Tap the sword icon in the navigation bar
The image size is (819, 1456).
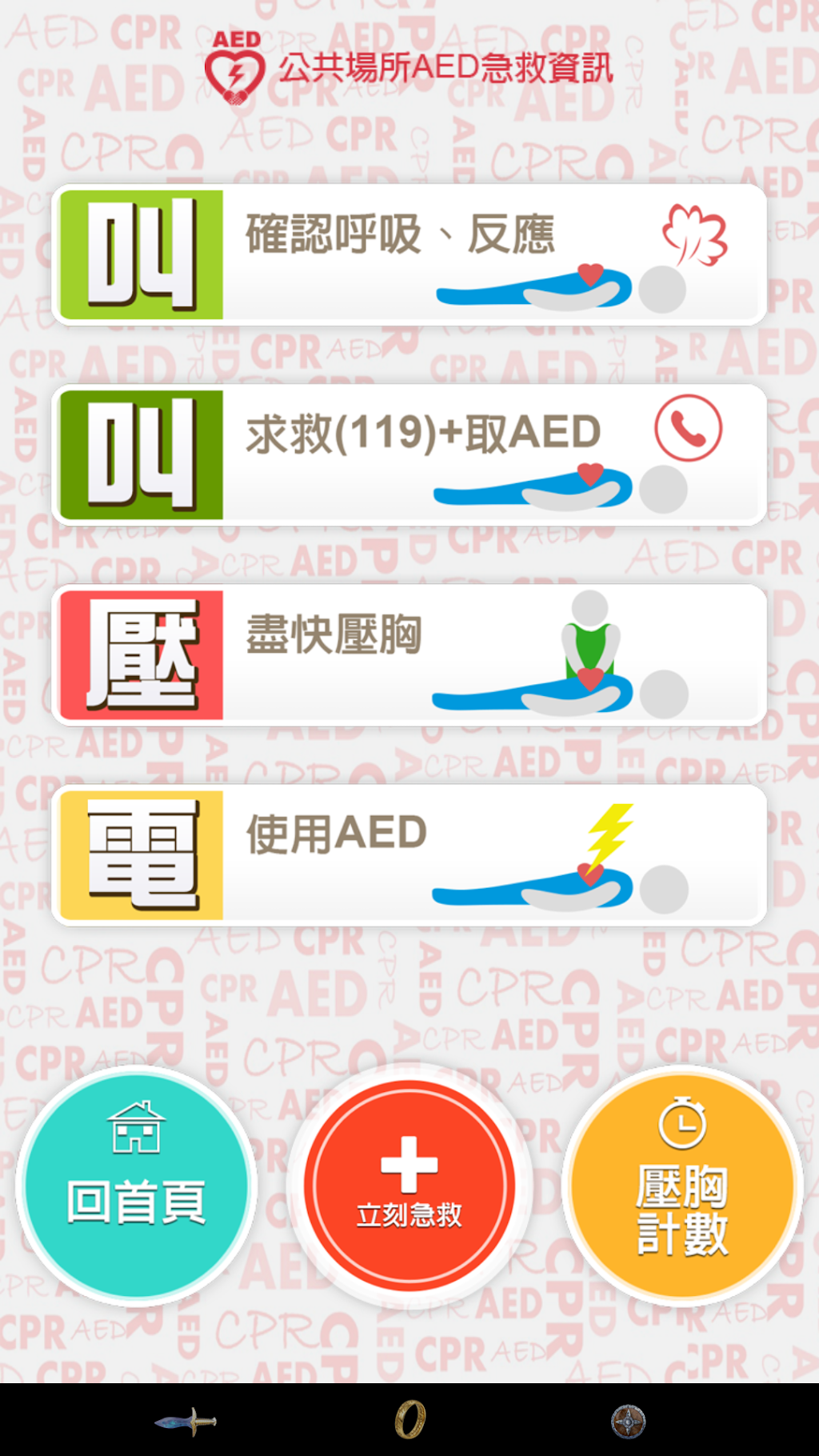coord(186,1421)
